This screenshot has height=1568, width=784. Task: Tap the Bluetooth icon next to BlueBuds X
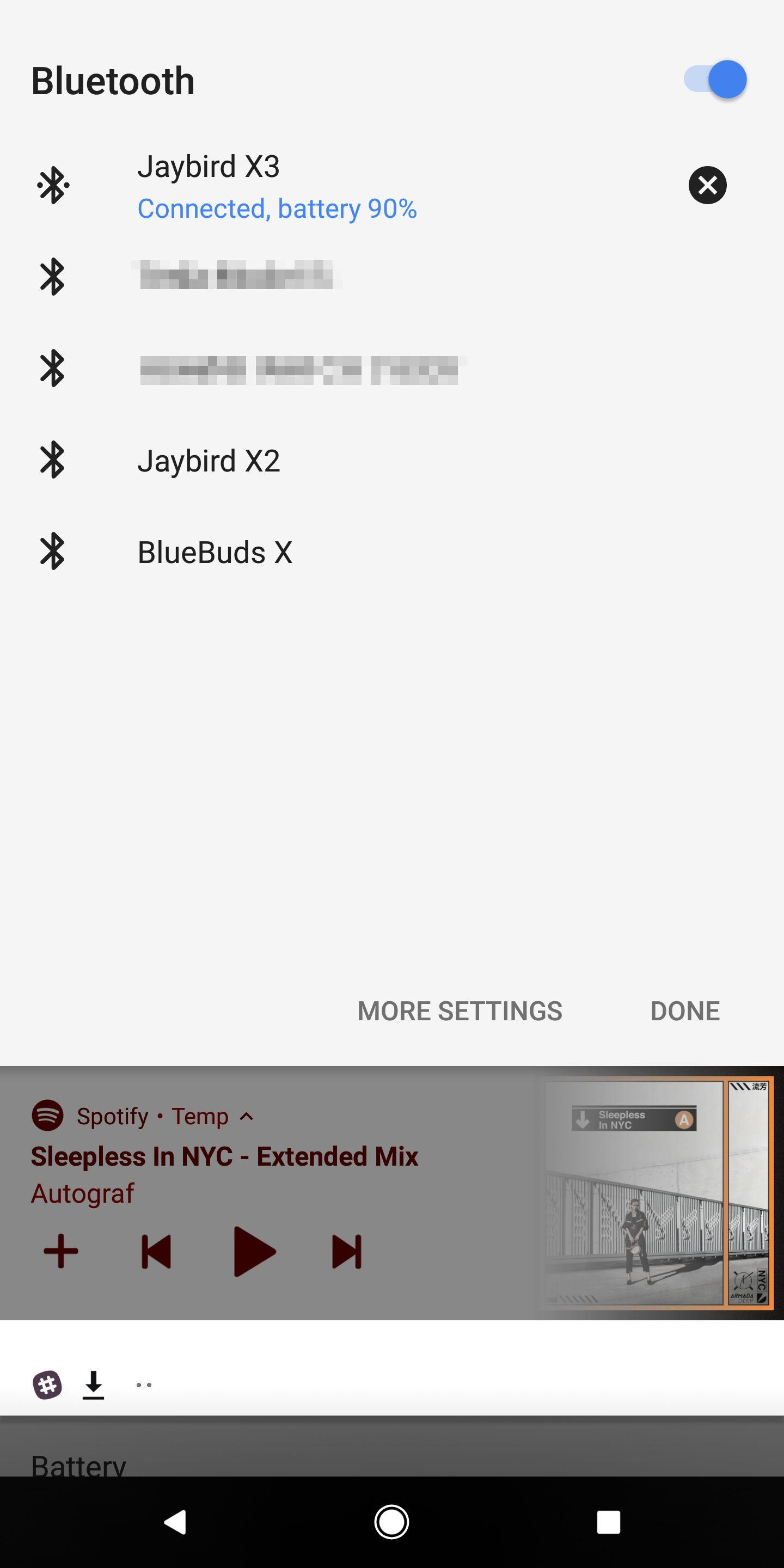tap(53, 552)
